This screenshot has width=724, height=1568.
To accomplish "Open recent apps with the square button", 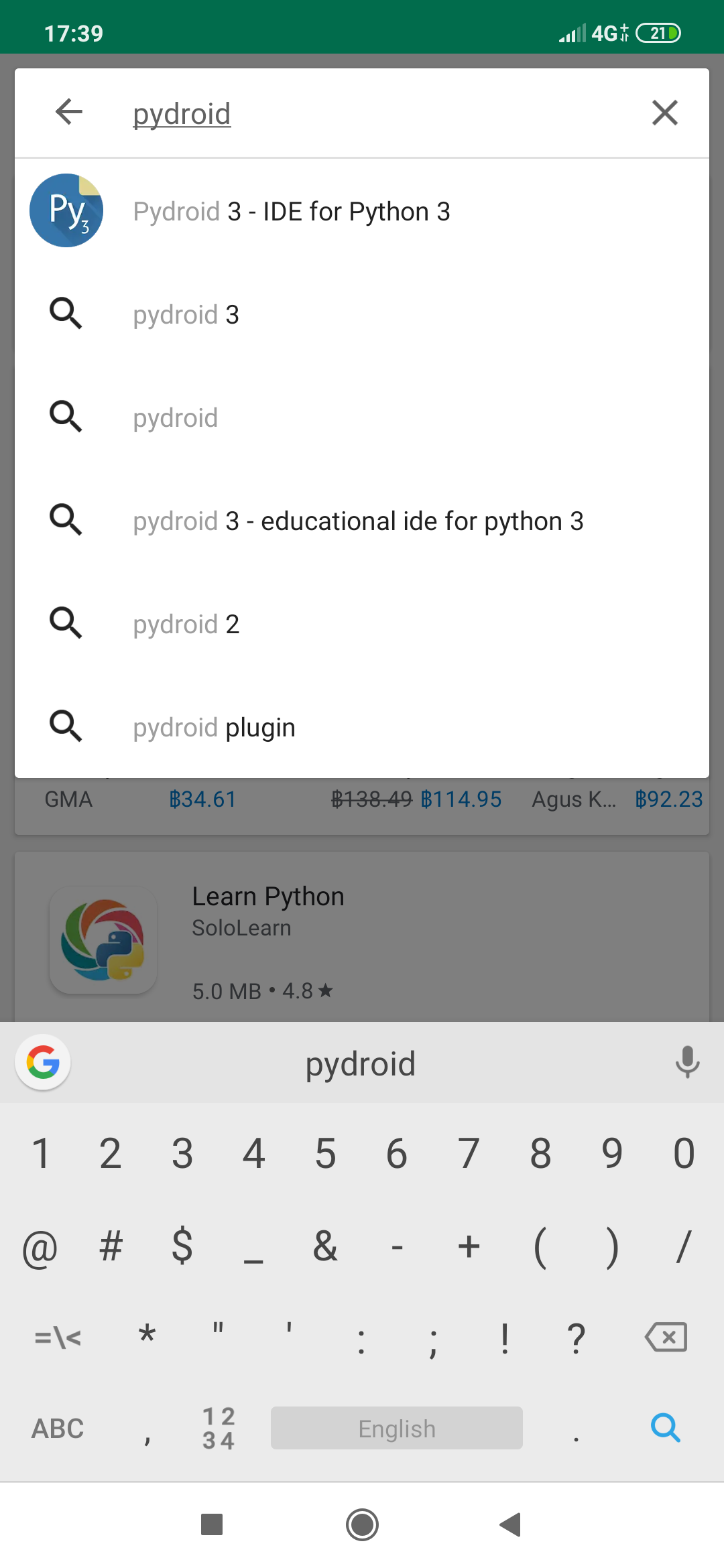I will 212,1525.
